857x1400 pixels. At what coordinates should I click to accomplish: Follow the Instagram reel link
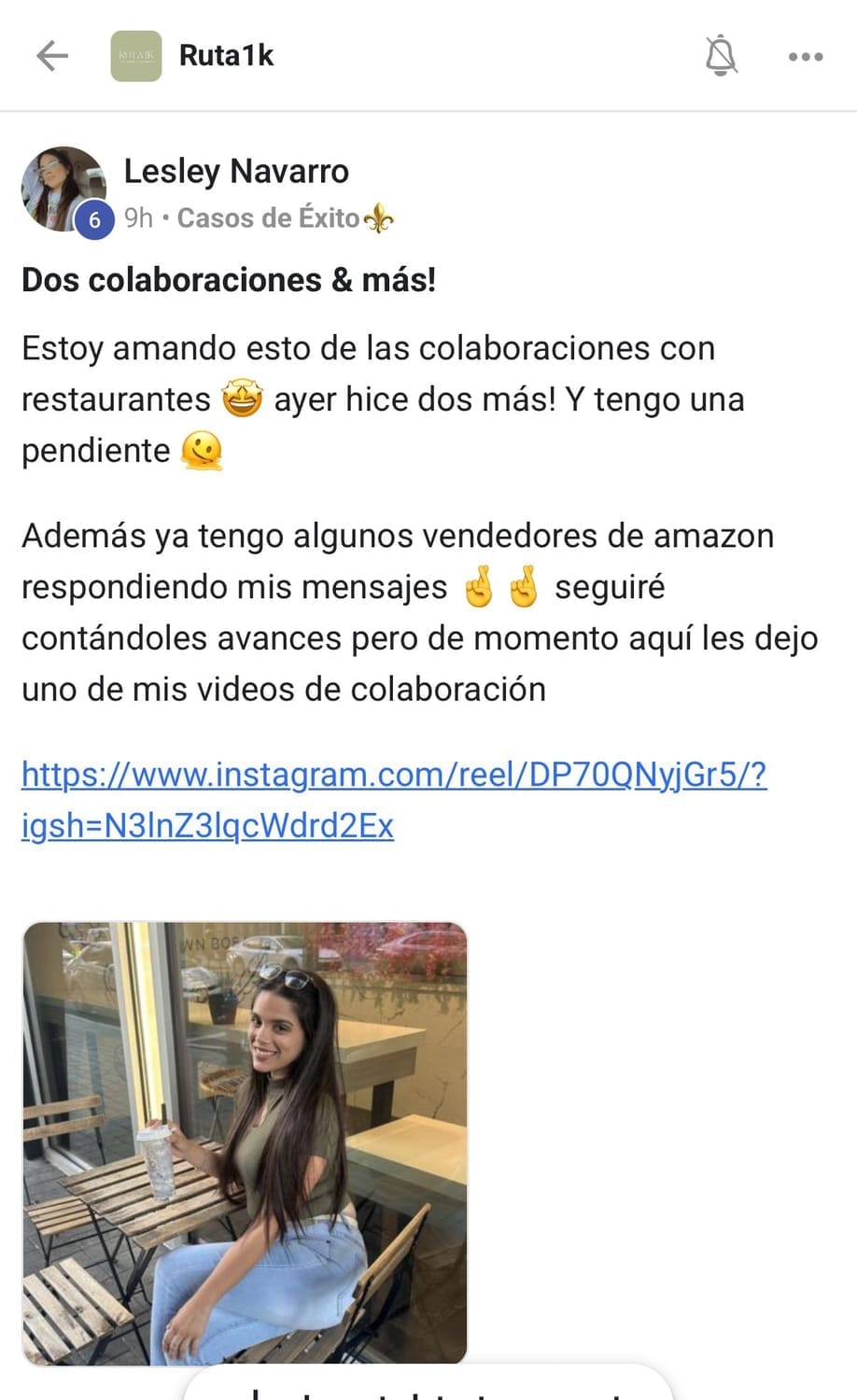coord(393,776)
